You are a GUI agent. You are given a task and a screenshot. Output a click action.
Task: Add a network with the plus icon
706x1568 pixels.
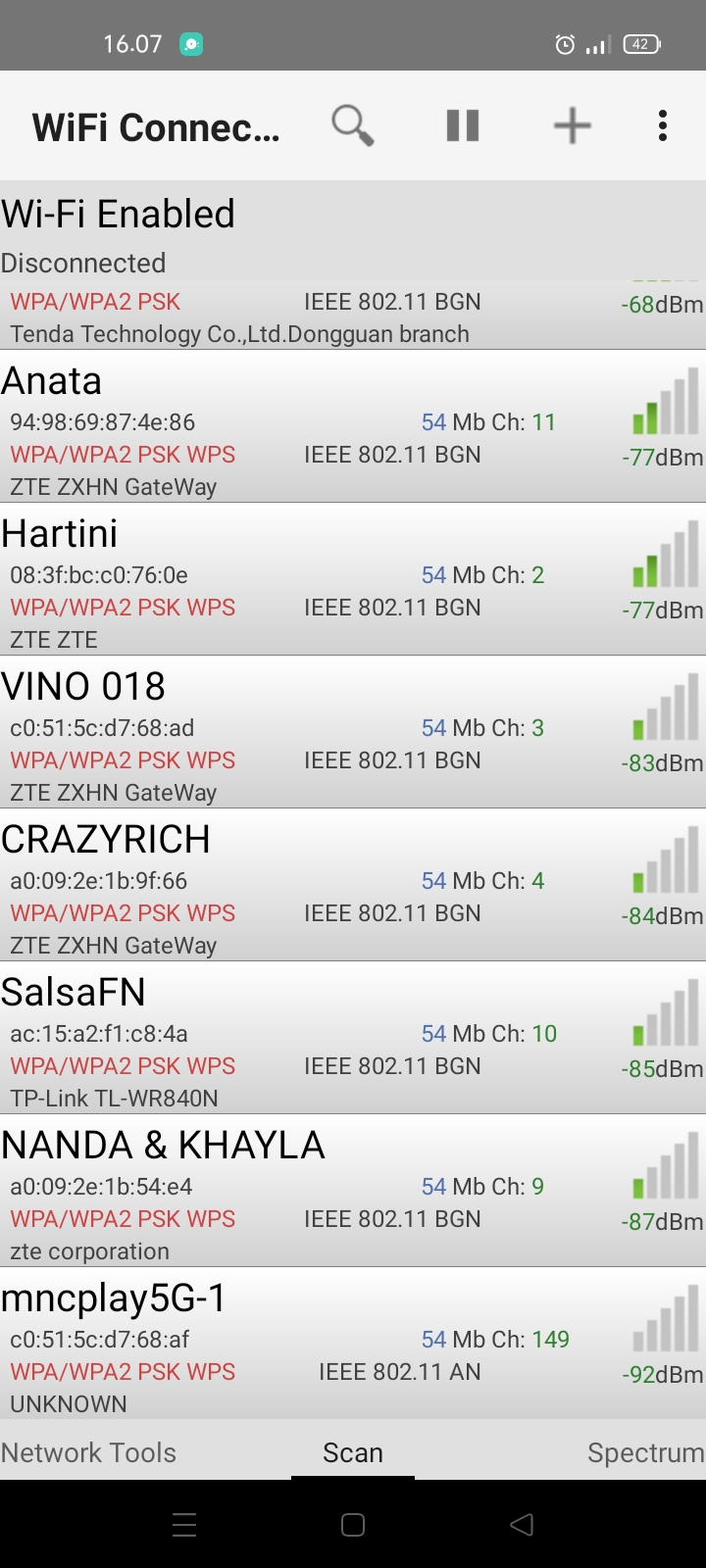pyautogui.click(x=572, y=125)
